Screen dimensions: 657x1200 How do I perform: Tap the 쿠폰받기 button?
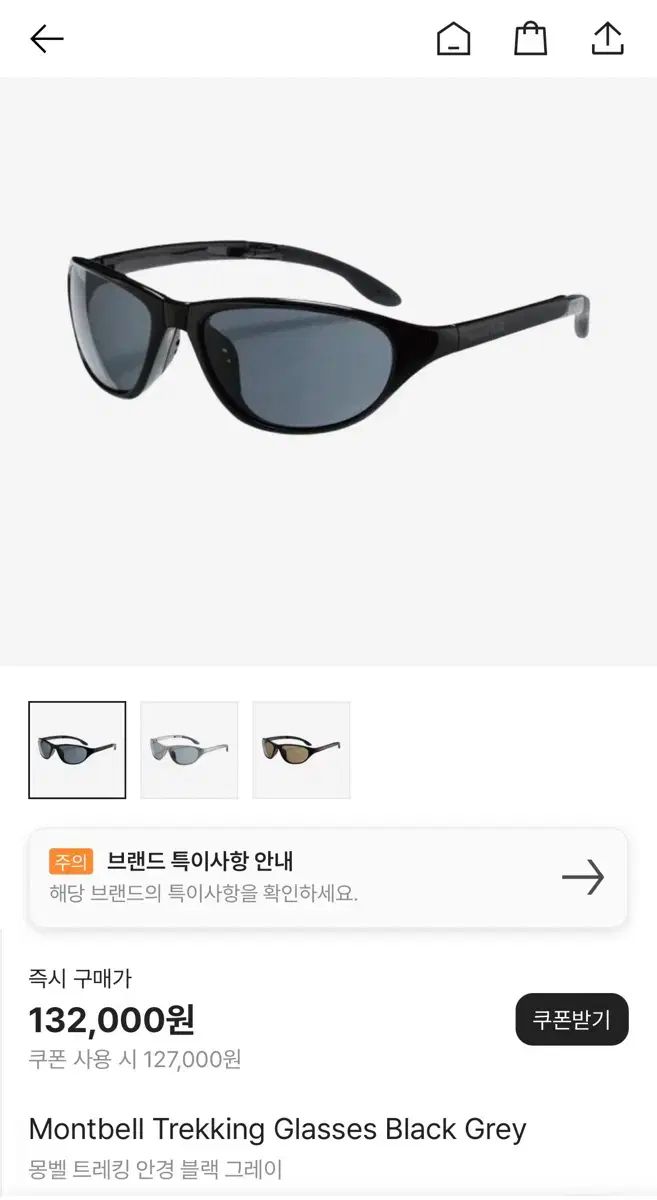pos(571,1019)
